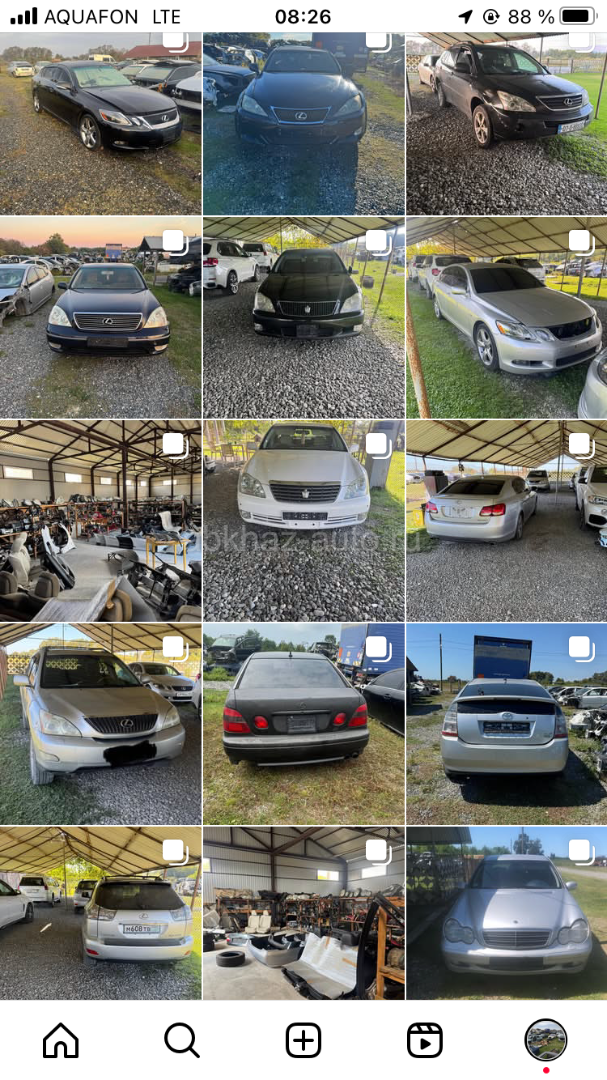
Task: View the silver Lexus sedan missing its front bumper
Action: coord(506,317)
